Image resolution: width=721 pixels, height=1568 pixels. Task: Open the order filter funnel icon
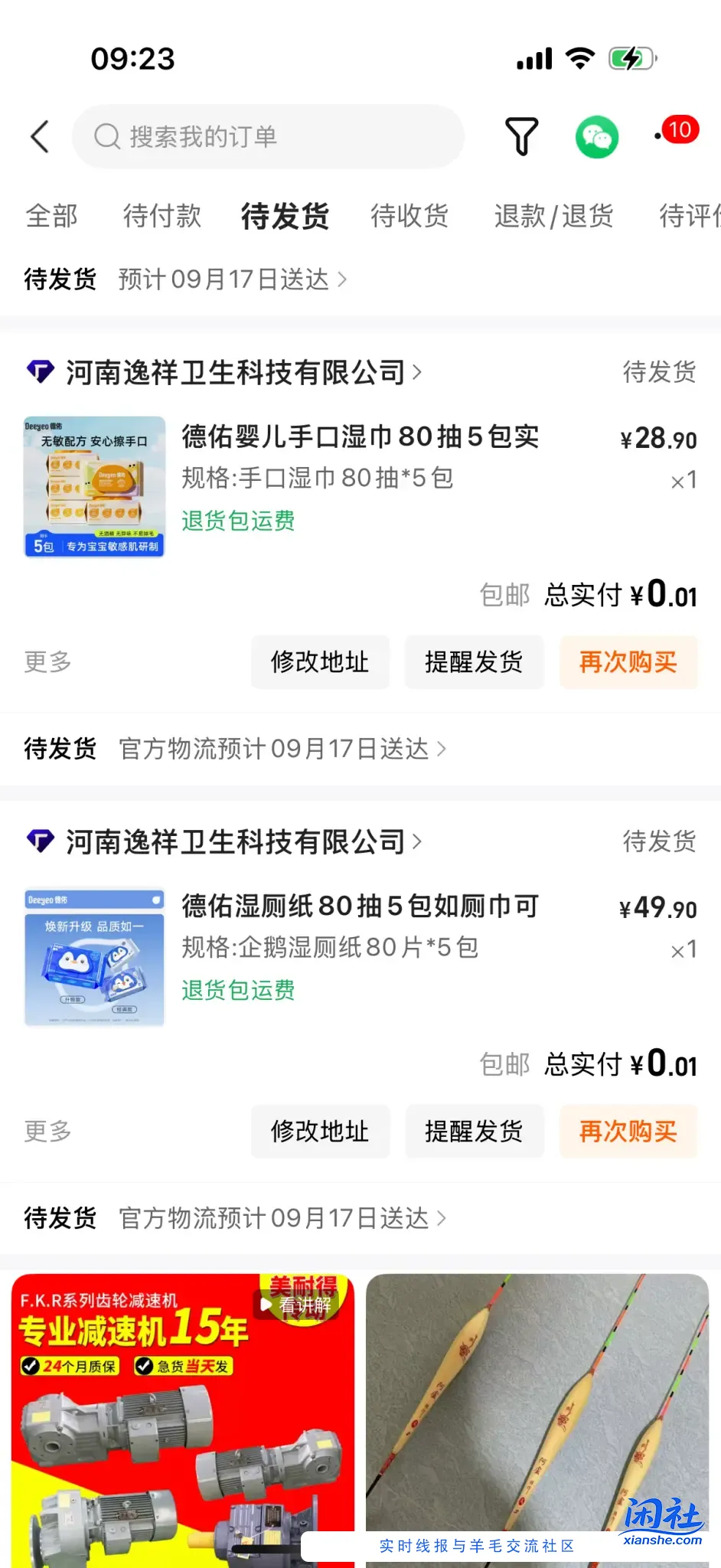coord(522,136)
